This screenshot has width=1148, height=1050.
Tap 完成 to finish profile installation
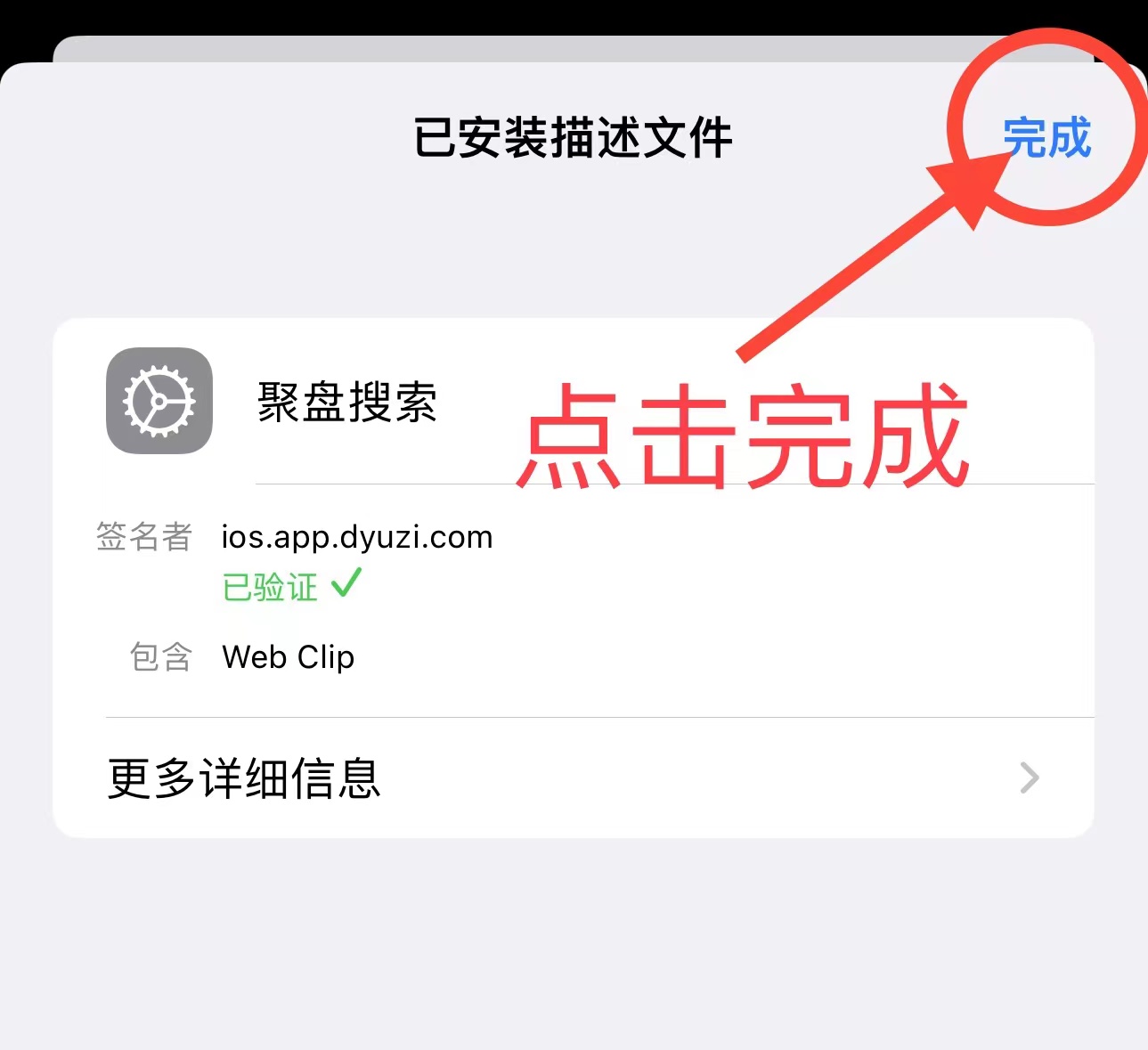(1046, 138)
